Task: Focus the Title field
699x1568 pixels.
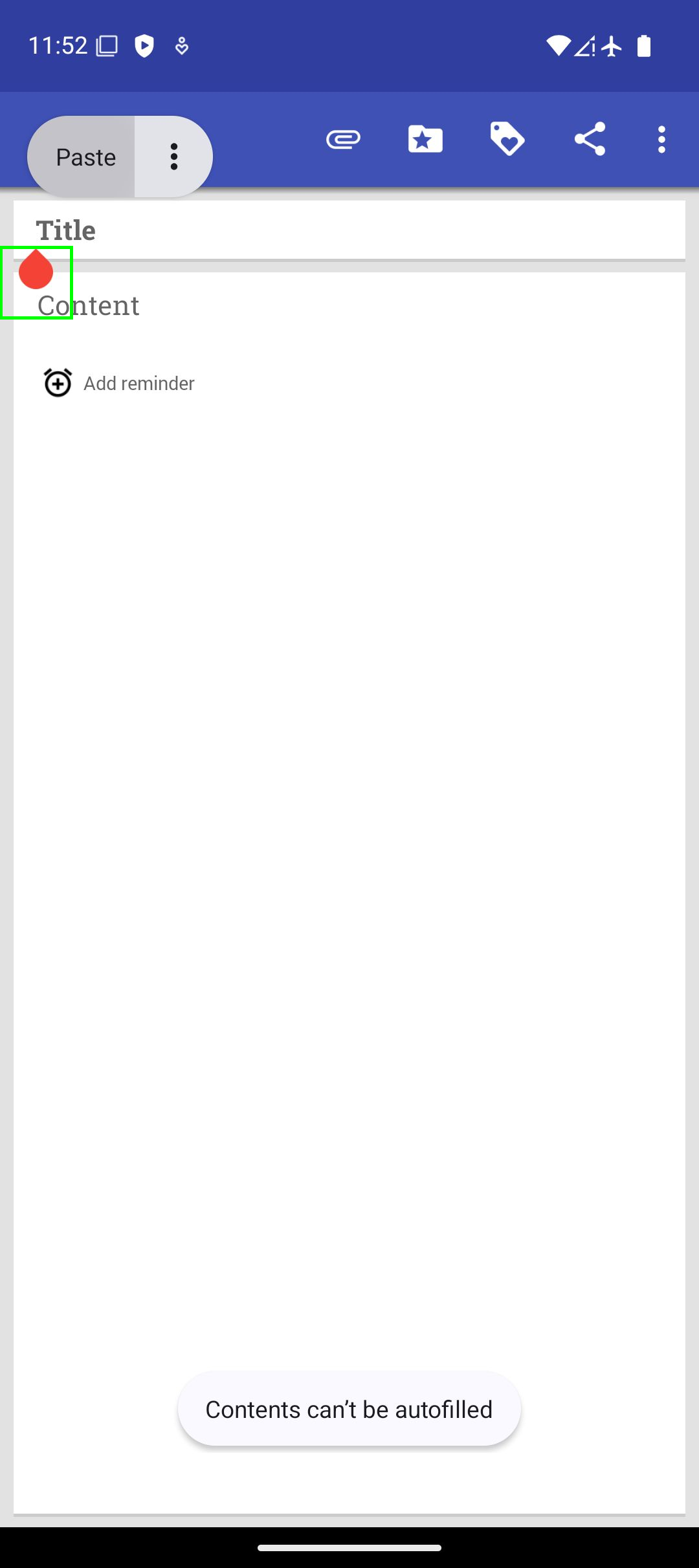Action: (349, 230)
